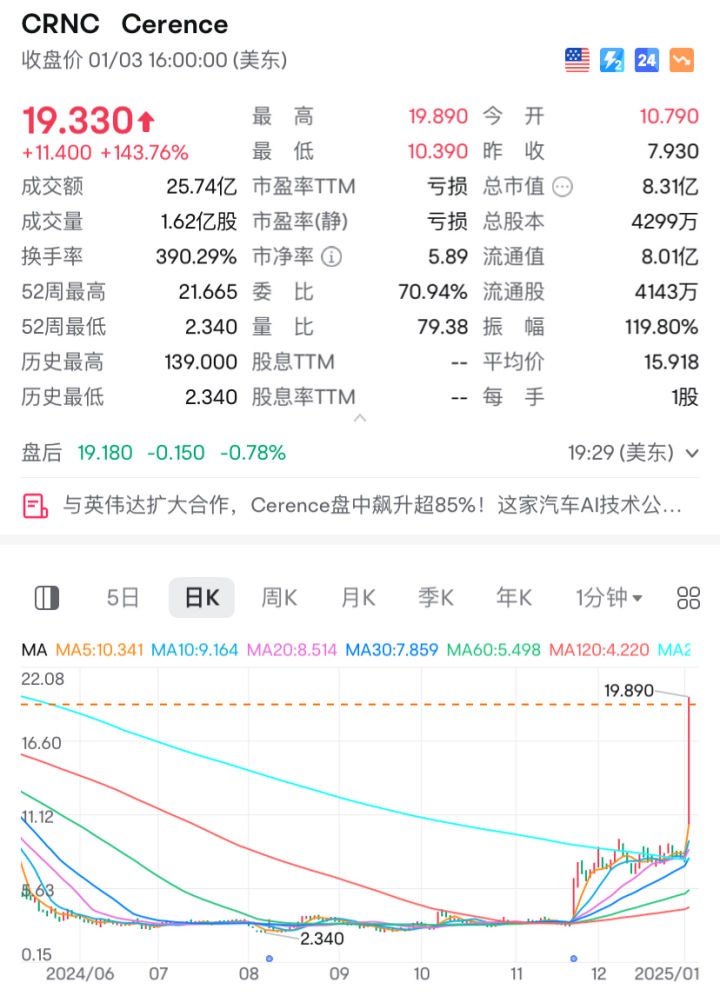This screenshot has width=720, height=1002.
Task: Tap the 24-hour trading badge
Action: (x=647, y=60)
